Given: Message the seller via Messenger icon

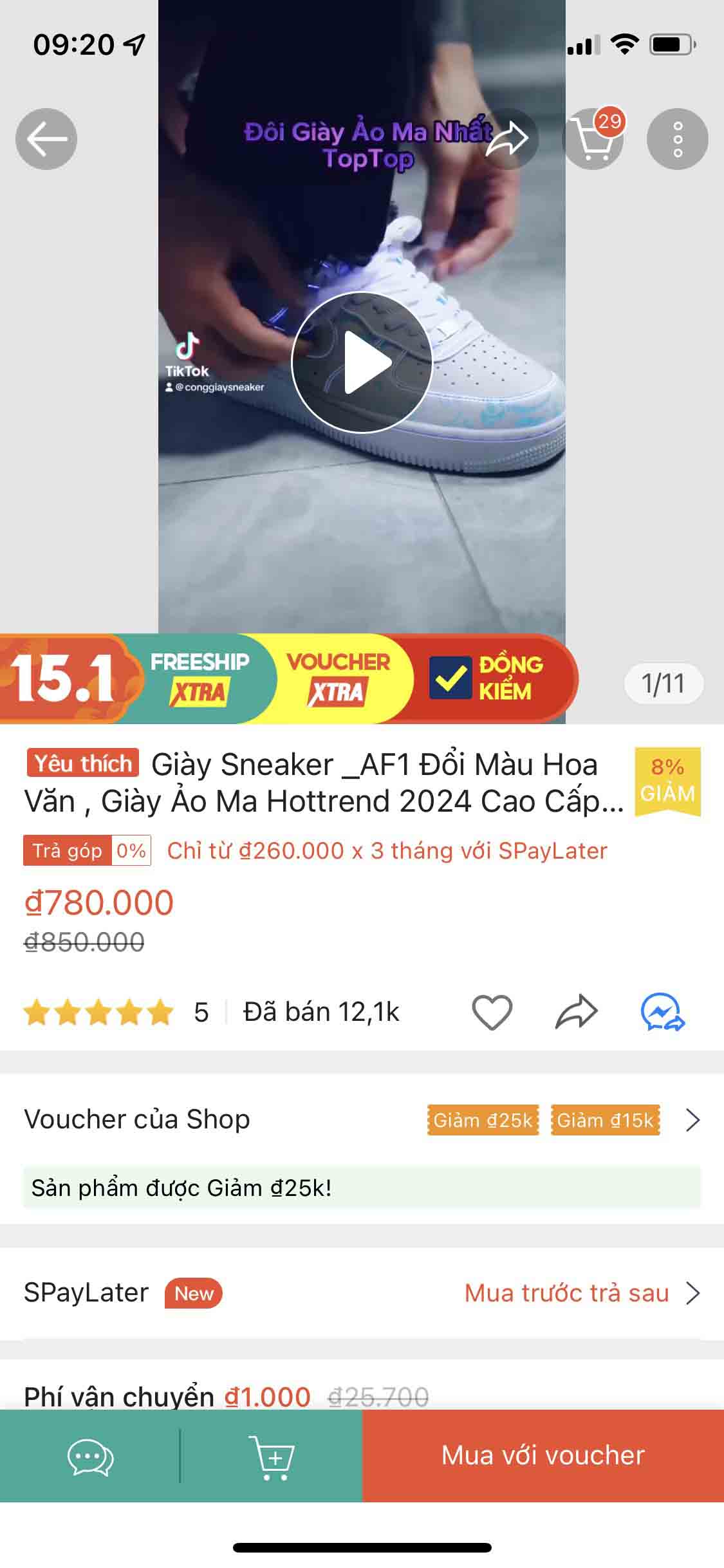Looking at the screenshot, I should pyautogui.click(x=664, y=1011).
